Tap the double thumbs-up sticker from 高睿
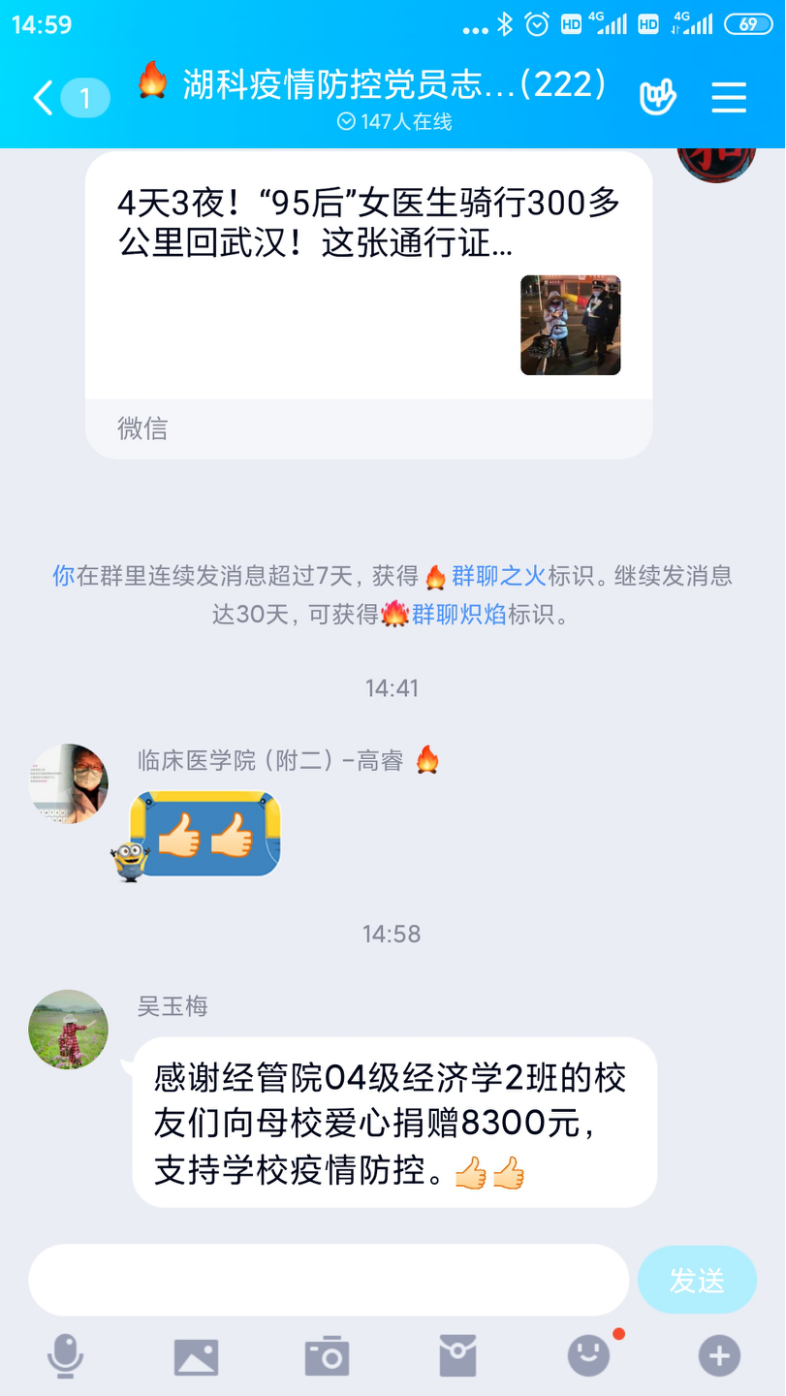786x1396 pixels. (203, 835)
